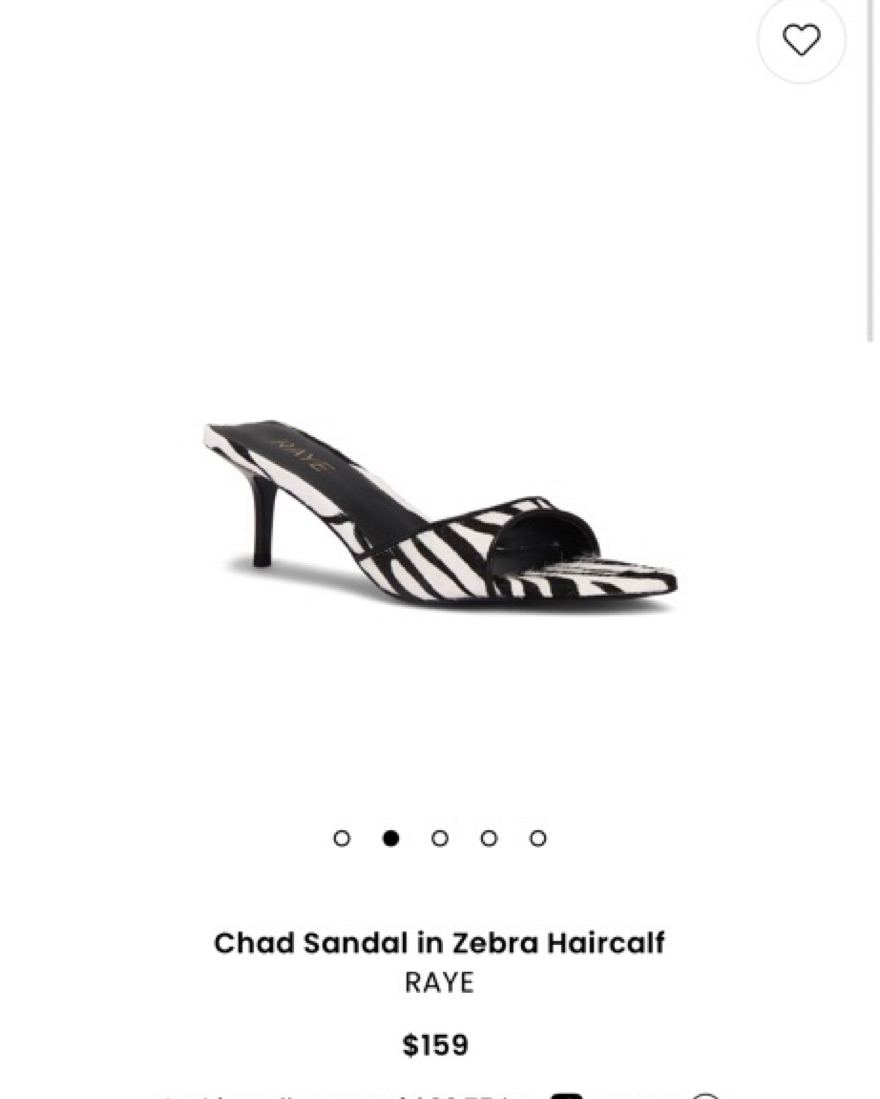The image size is (880, 1099).
Task: Show the fifth product image dot
Action: coord(538,838)
